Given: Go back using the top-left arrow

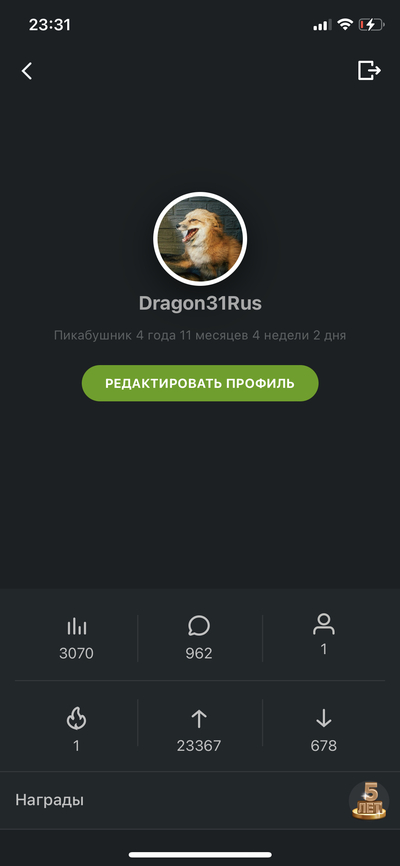Looking at the screenshot, I should pyautogui.click(x=27, y=71).
